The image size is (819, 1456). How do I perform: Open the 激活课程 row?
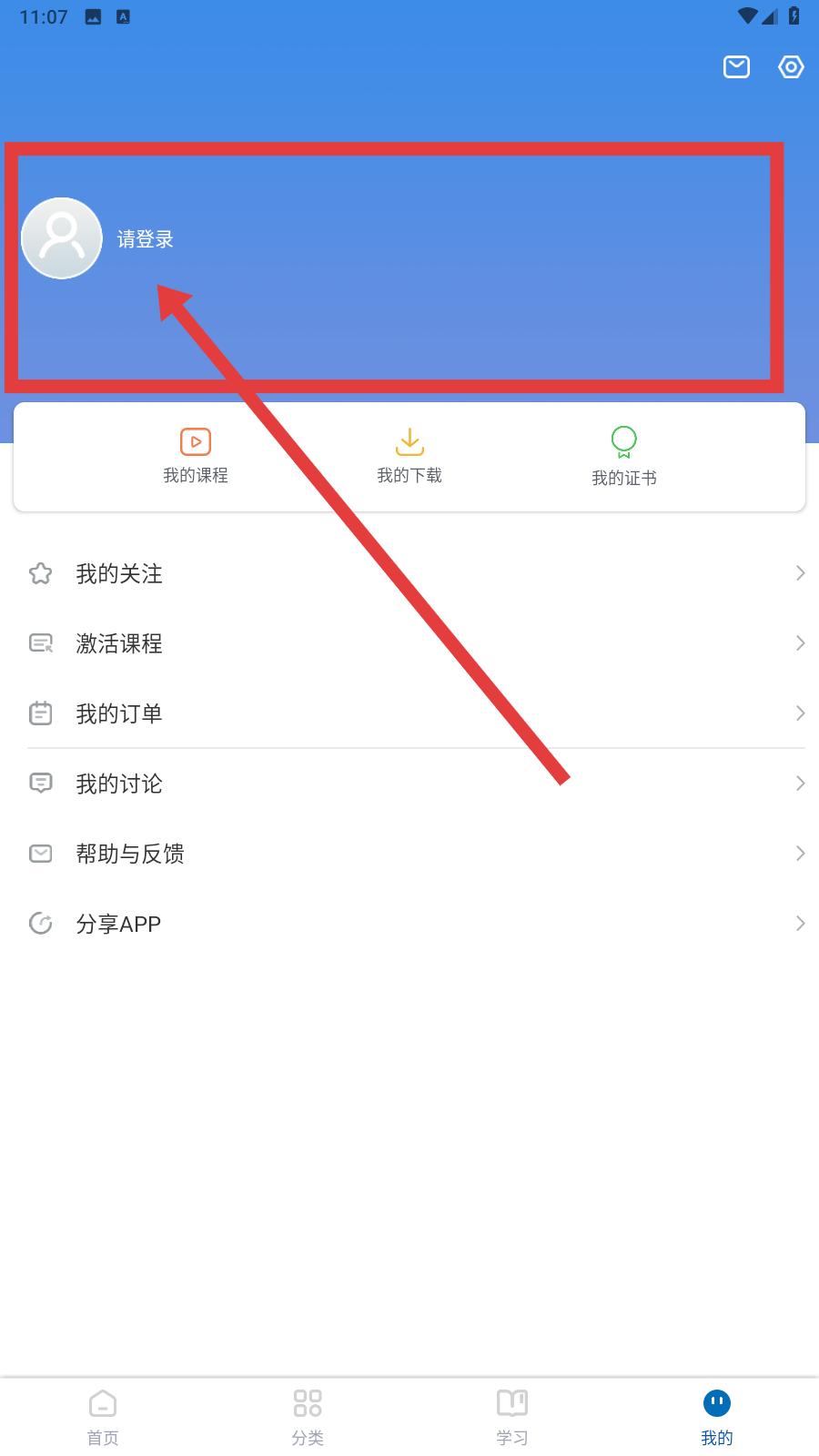409,643
